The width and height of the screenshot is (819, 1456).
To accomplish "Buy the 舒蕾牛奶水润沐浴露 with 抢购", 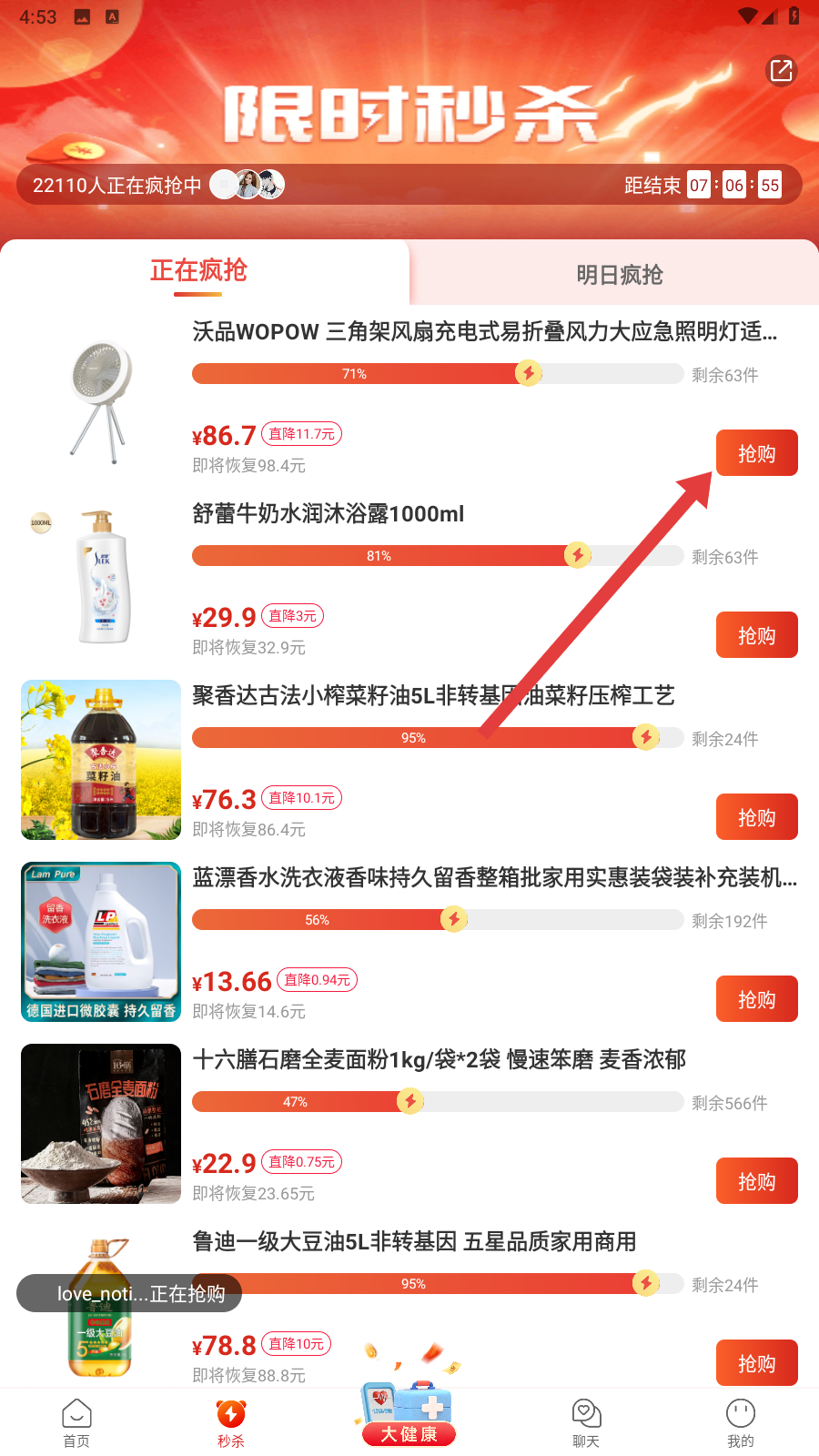I will tap(756, 635).
